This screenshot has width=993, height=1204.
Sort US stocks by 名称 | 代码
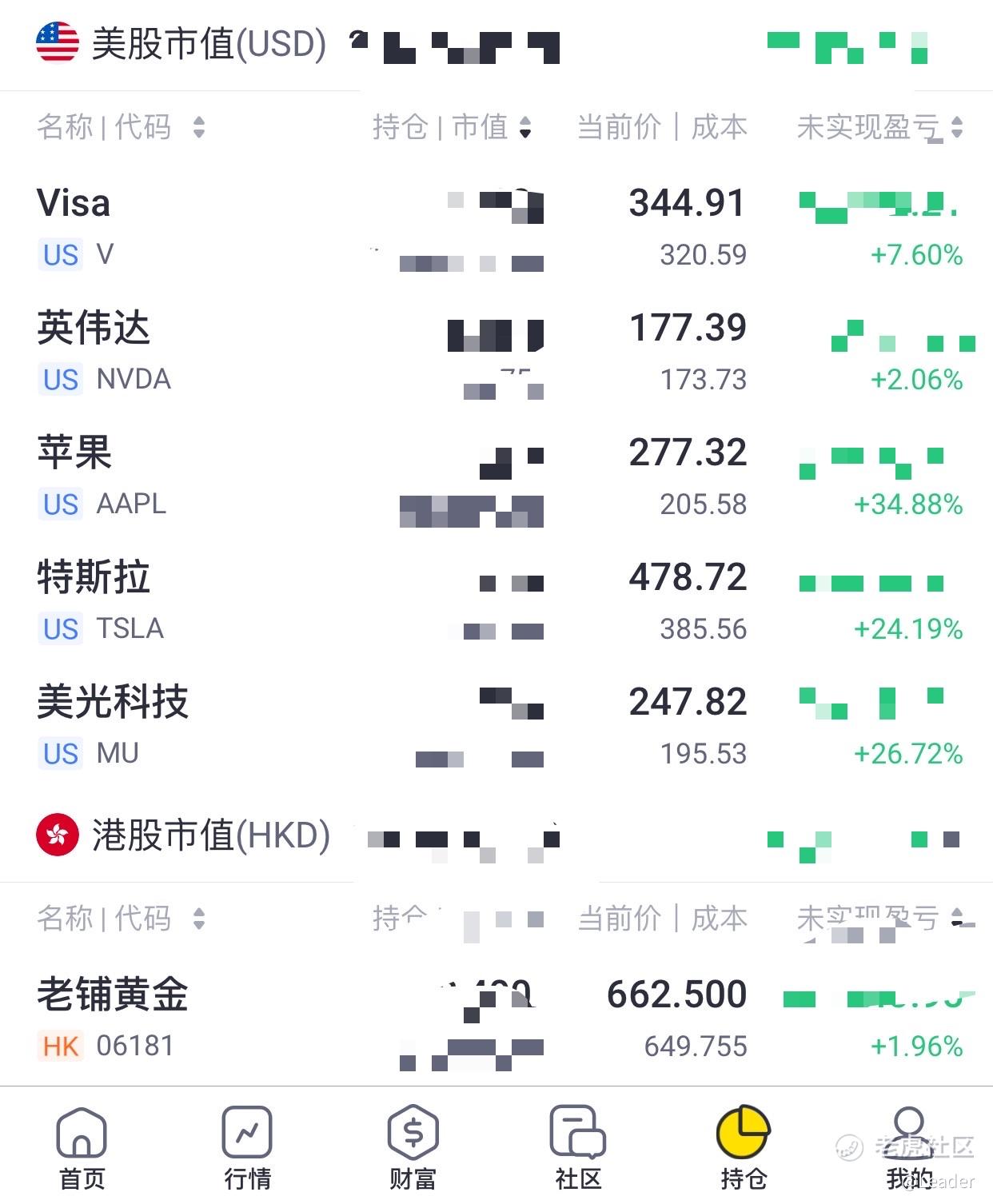point(120,127)
